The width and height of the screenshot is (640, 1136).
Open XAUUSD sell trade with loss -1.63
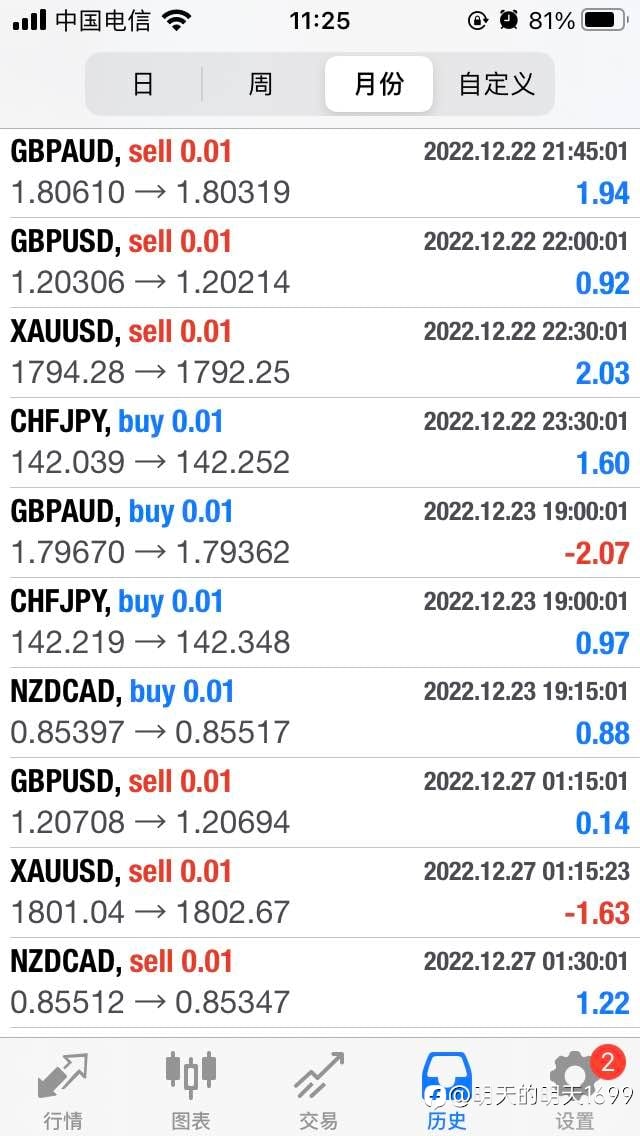(320, 893)
